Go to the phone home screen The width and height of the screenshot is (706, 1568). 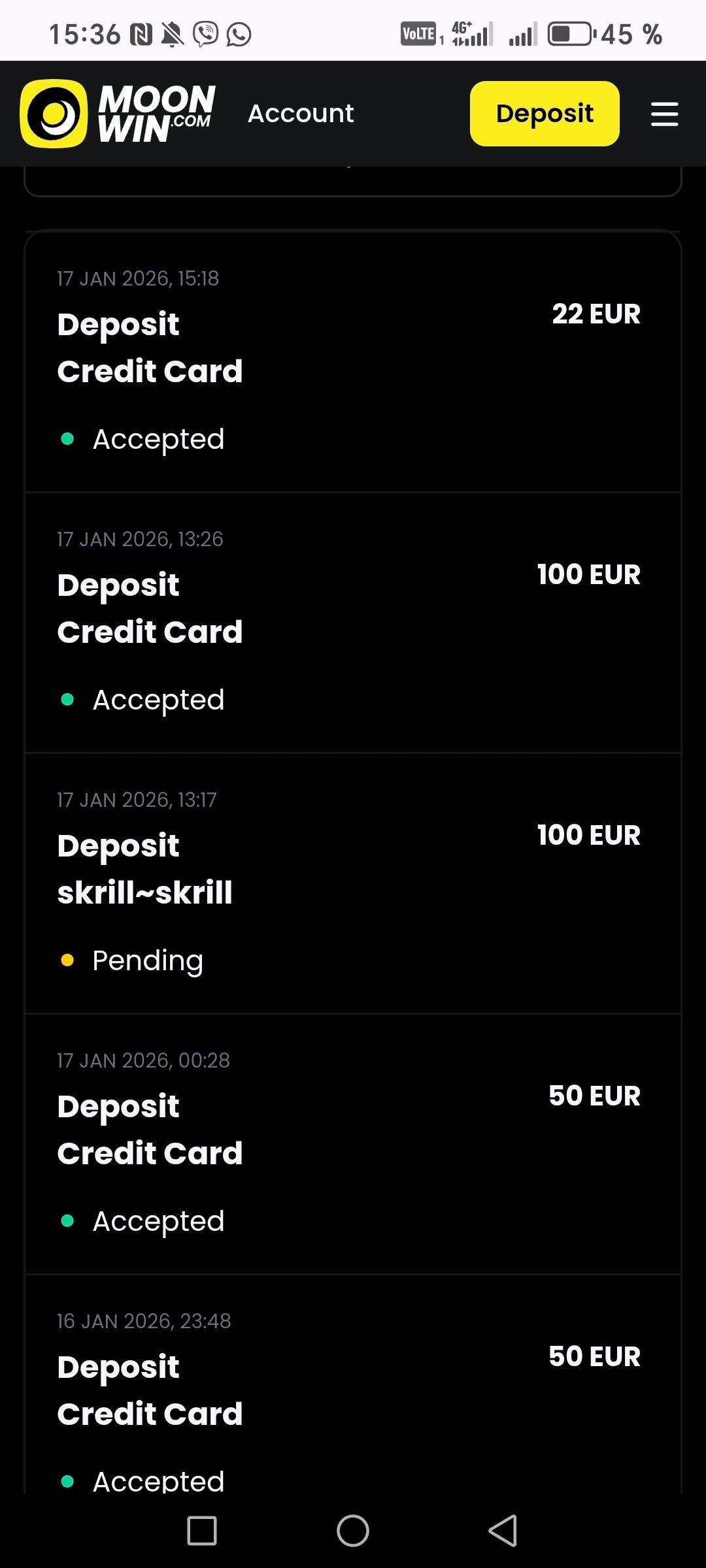click(353, 1531)
